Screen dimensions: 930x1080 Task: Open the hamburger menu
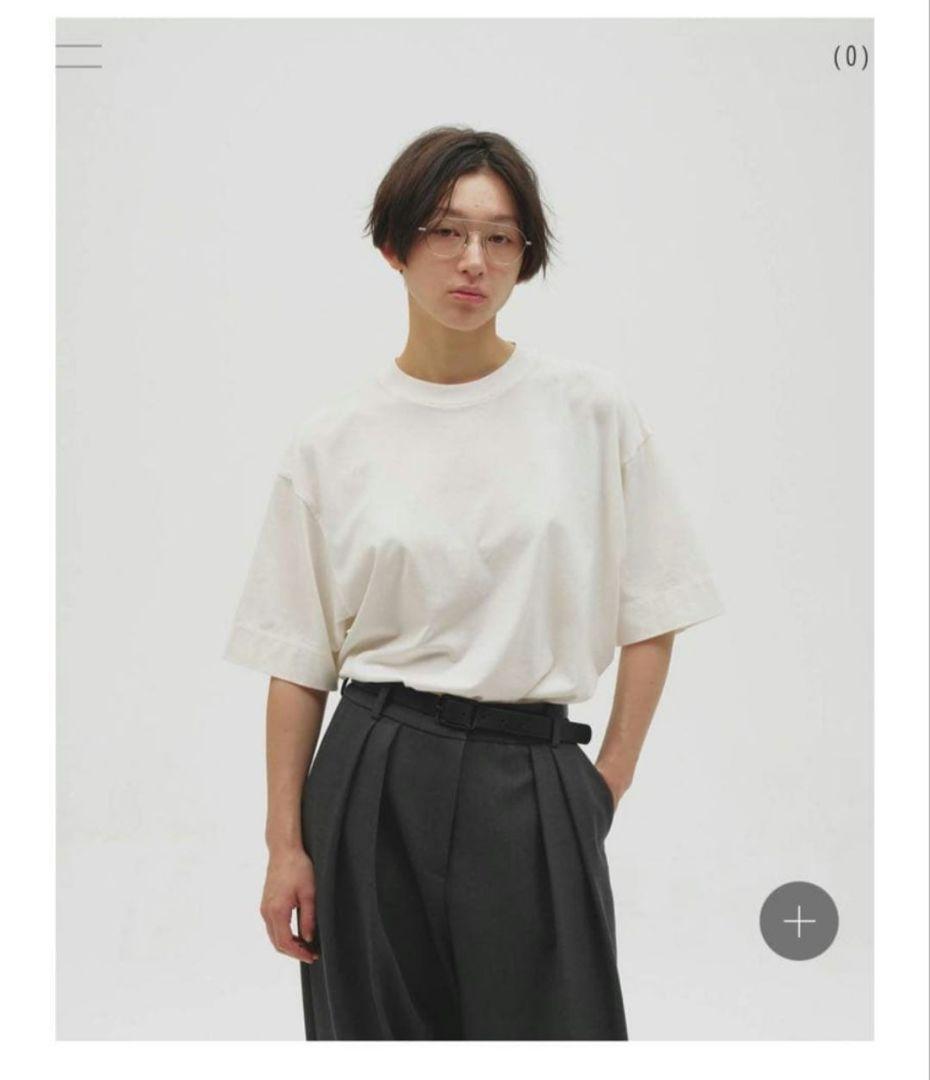pos(79,56)
